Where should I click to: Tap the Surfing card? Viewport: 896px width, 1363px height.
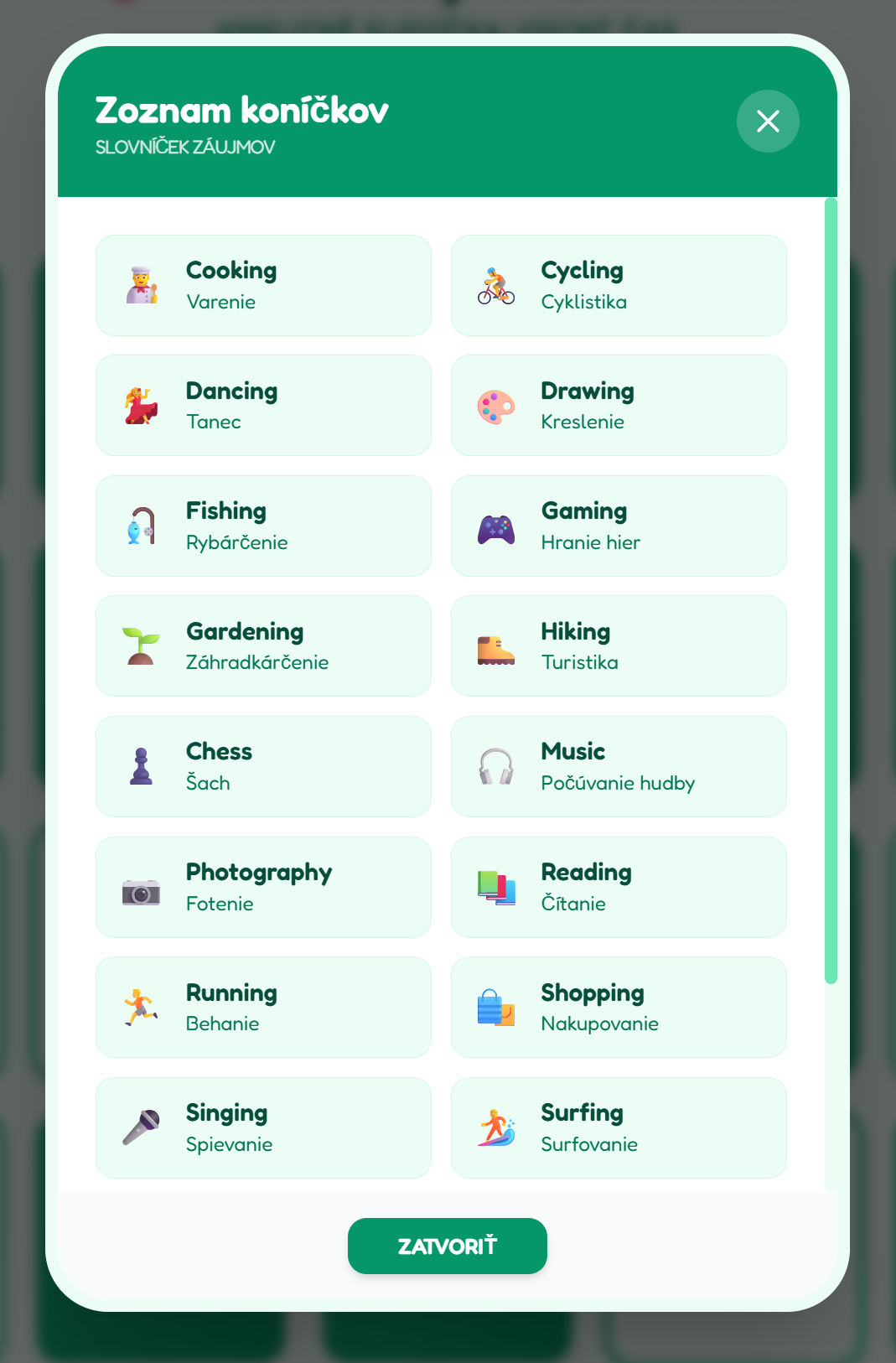(618, 1127)
